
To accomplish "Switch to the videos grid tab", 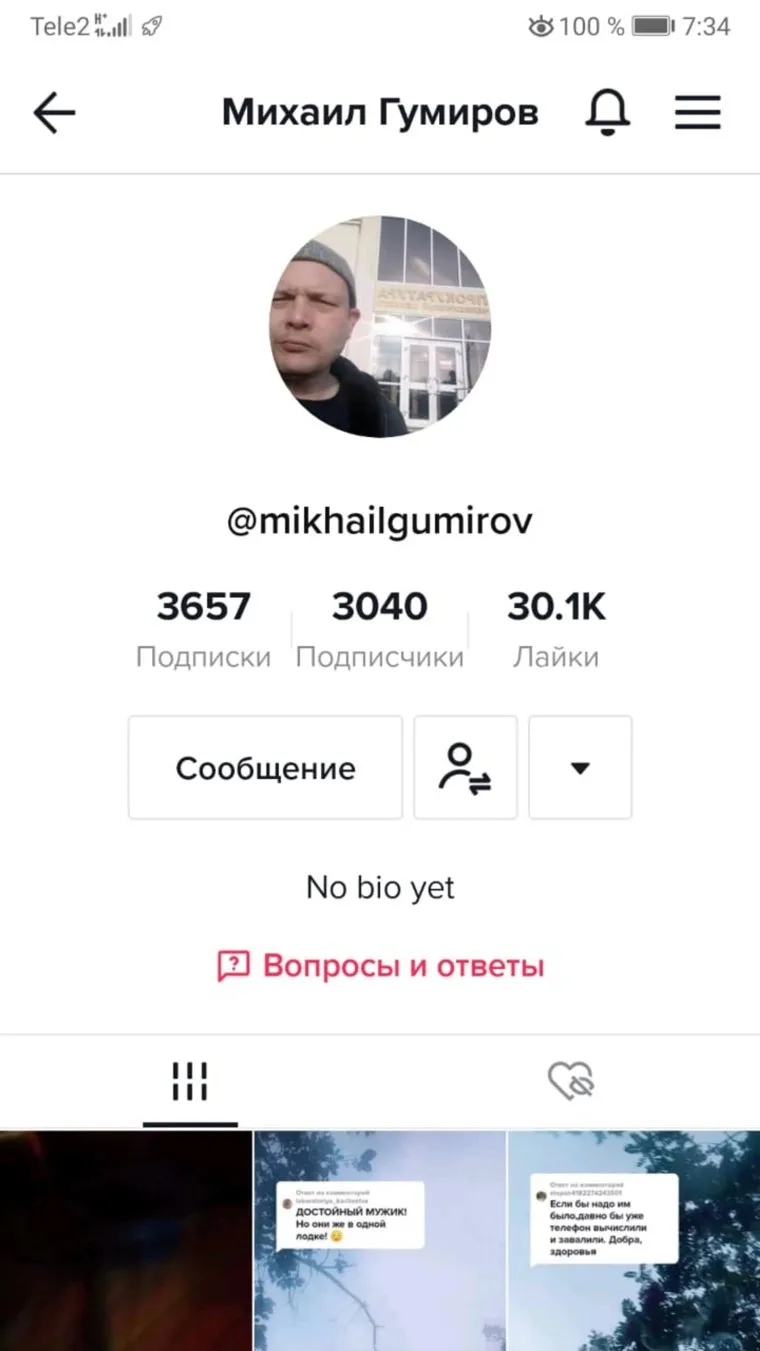I will [x=190, y=1081].
